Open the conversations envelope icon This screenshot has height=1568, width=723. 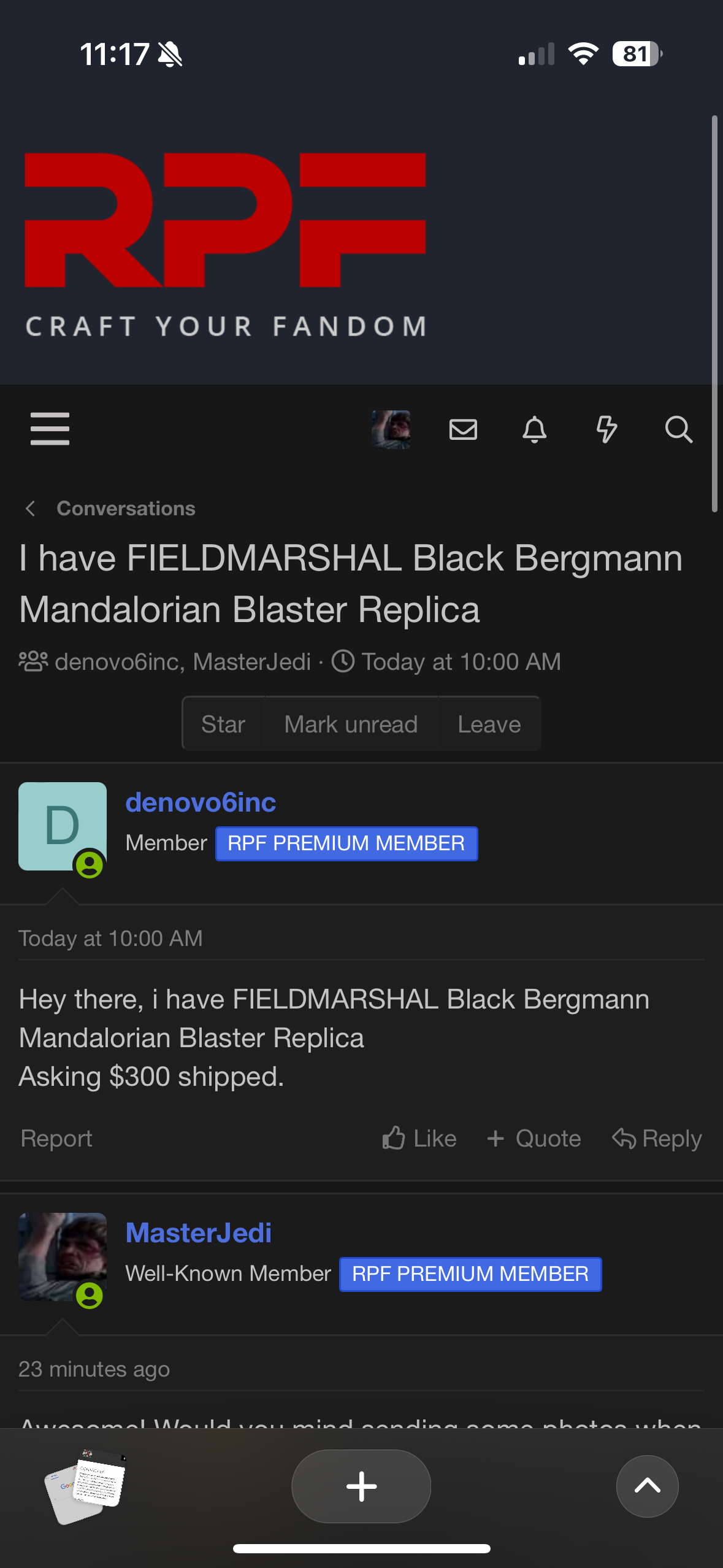pos(463,429)
